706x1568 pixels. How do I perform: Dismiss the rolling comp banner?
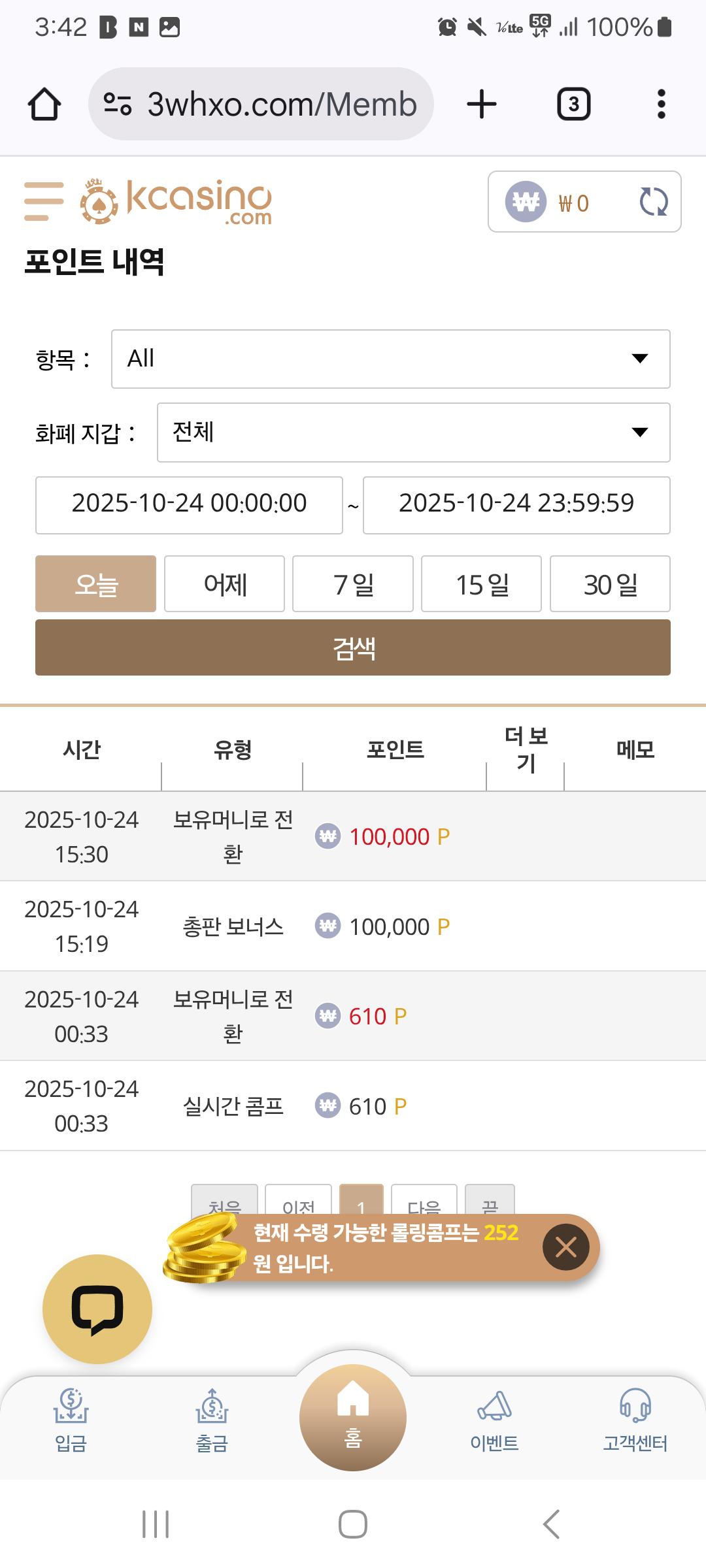pos(565,1247)
